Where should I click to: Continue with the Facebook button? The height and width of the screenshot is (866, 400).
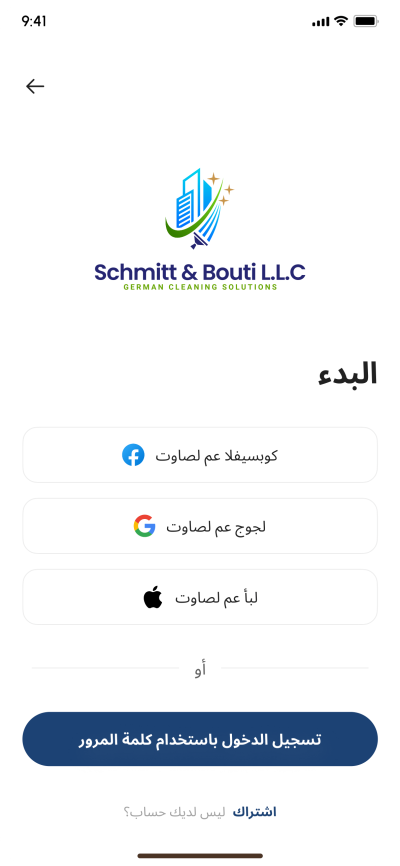[x=200, y=455]
